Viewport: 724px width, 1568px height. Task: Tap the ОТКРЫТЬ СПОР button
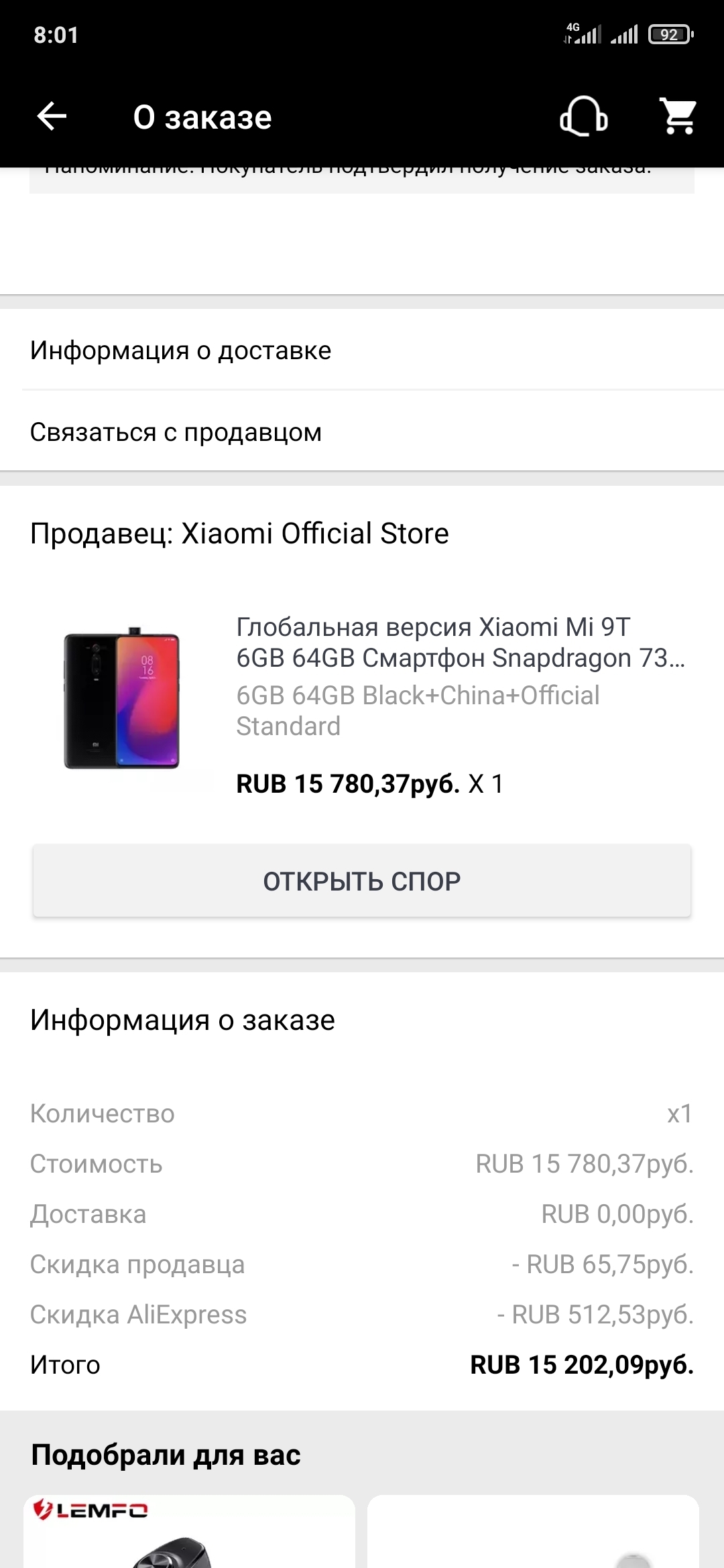pyautogui.click(x=362, y=880)
